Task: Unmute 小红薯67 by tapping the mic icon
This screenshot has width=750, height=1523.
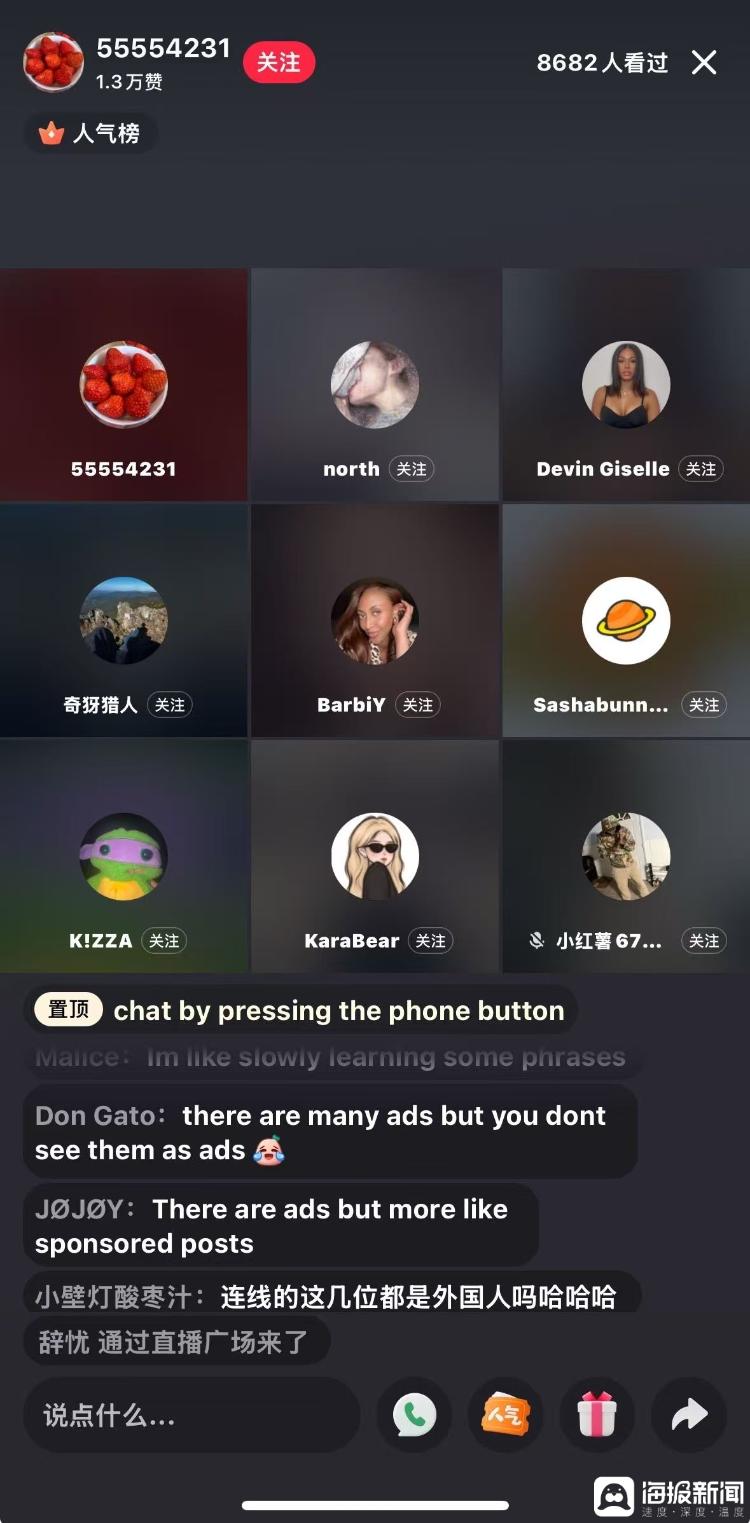Action: coord(537,940)
